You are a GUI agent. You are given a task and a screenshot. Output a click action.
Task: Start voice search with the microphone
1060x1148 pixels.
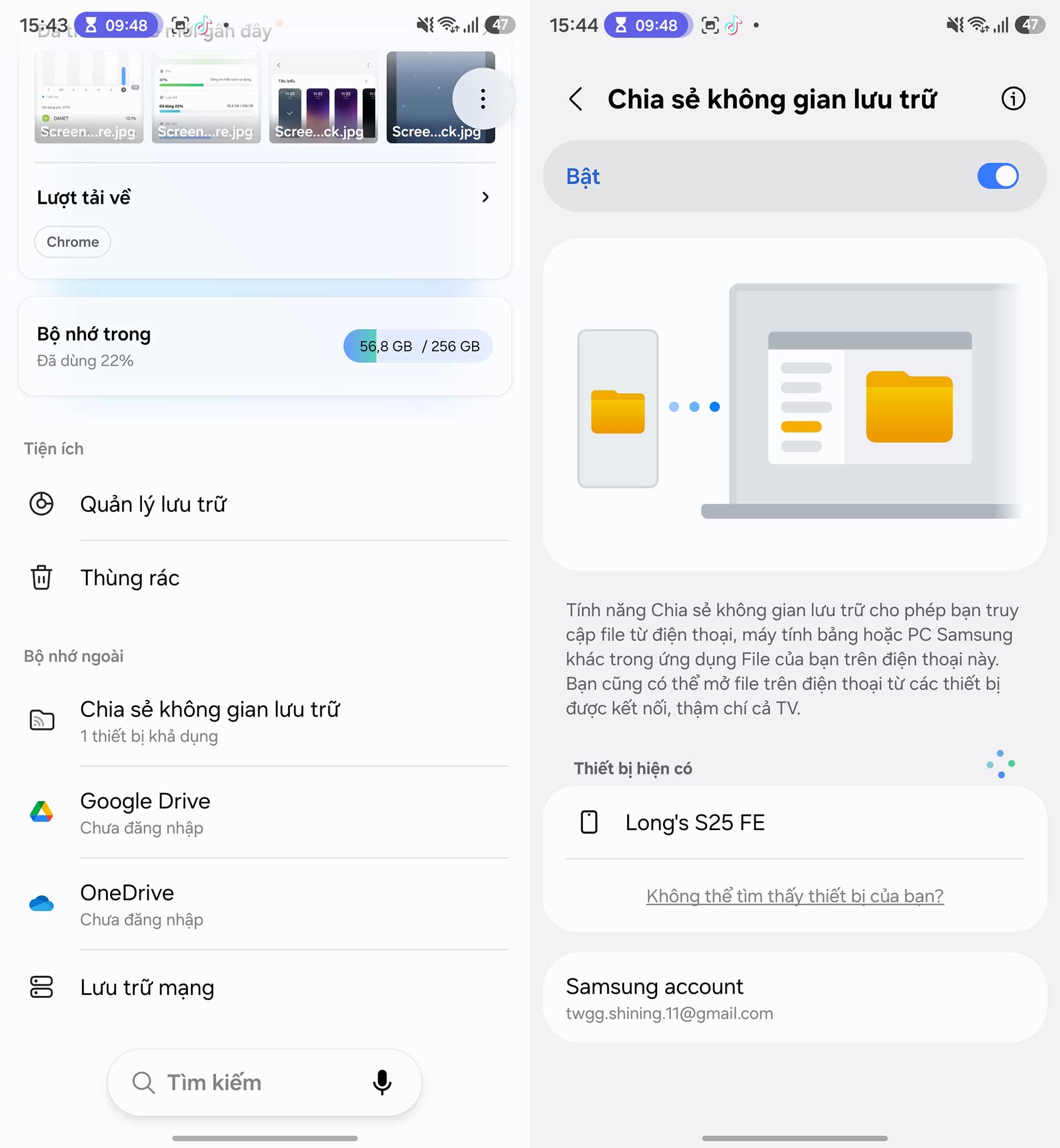382,1082
